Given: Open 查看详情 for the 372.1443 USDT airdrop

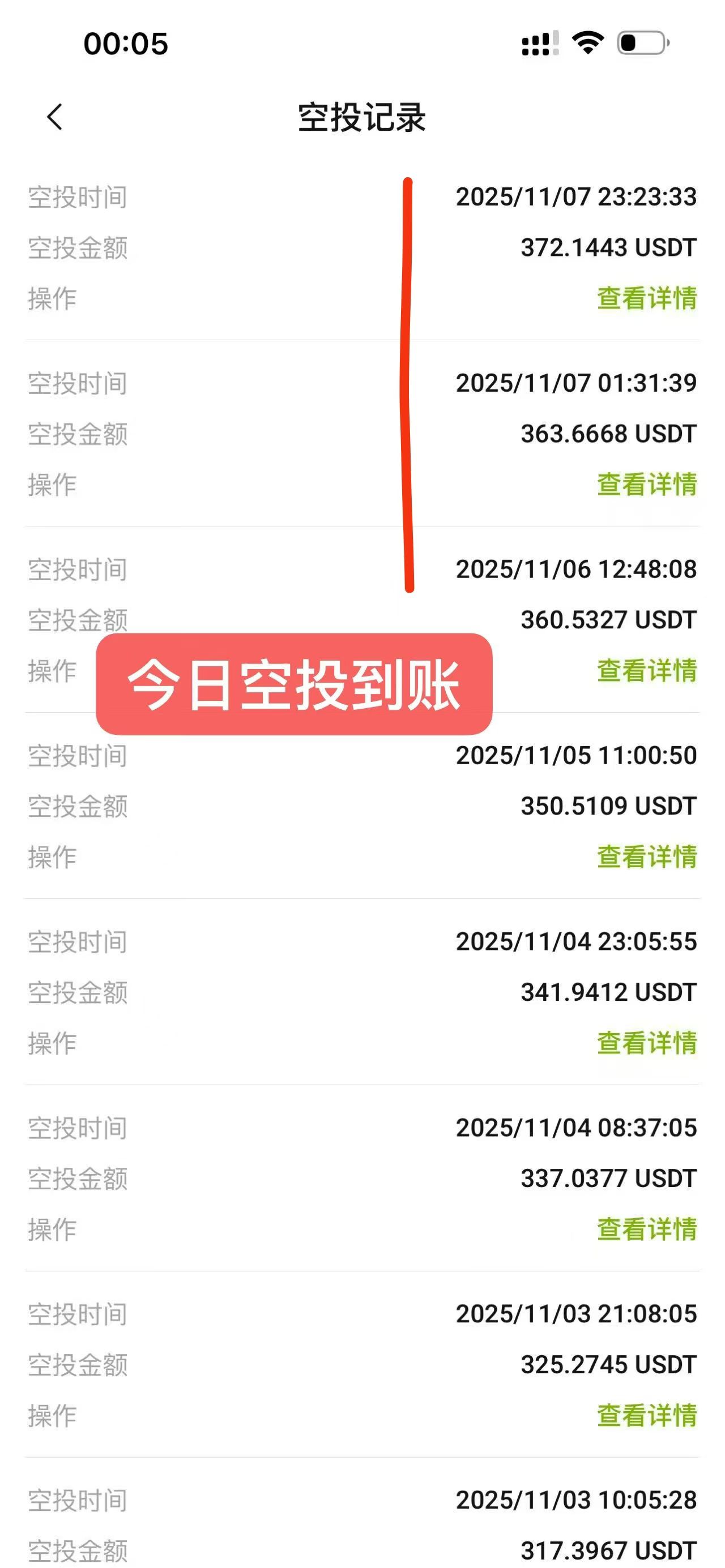Looking at the screenshot, I should 646,298.
